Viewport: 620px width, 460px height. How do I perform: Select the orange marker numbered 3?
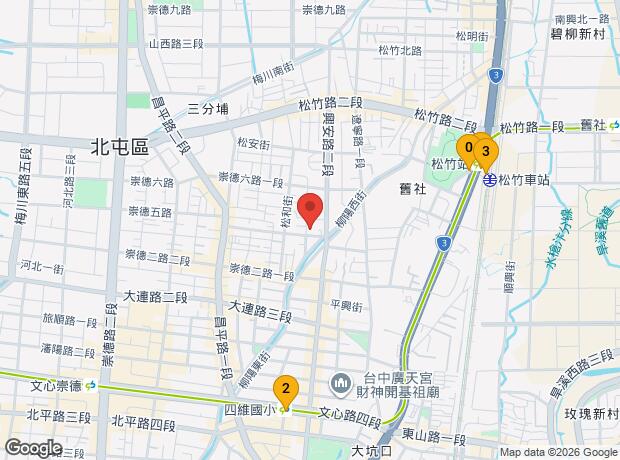coord(487,153)
